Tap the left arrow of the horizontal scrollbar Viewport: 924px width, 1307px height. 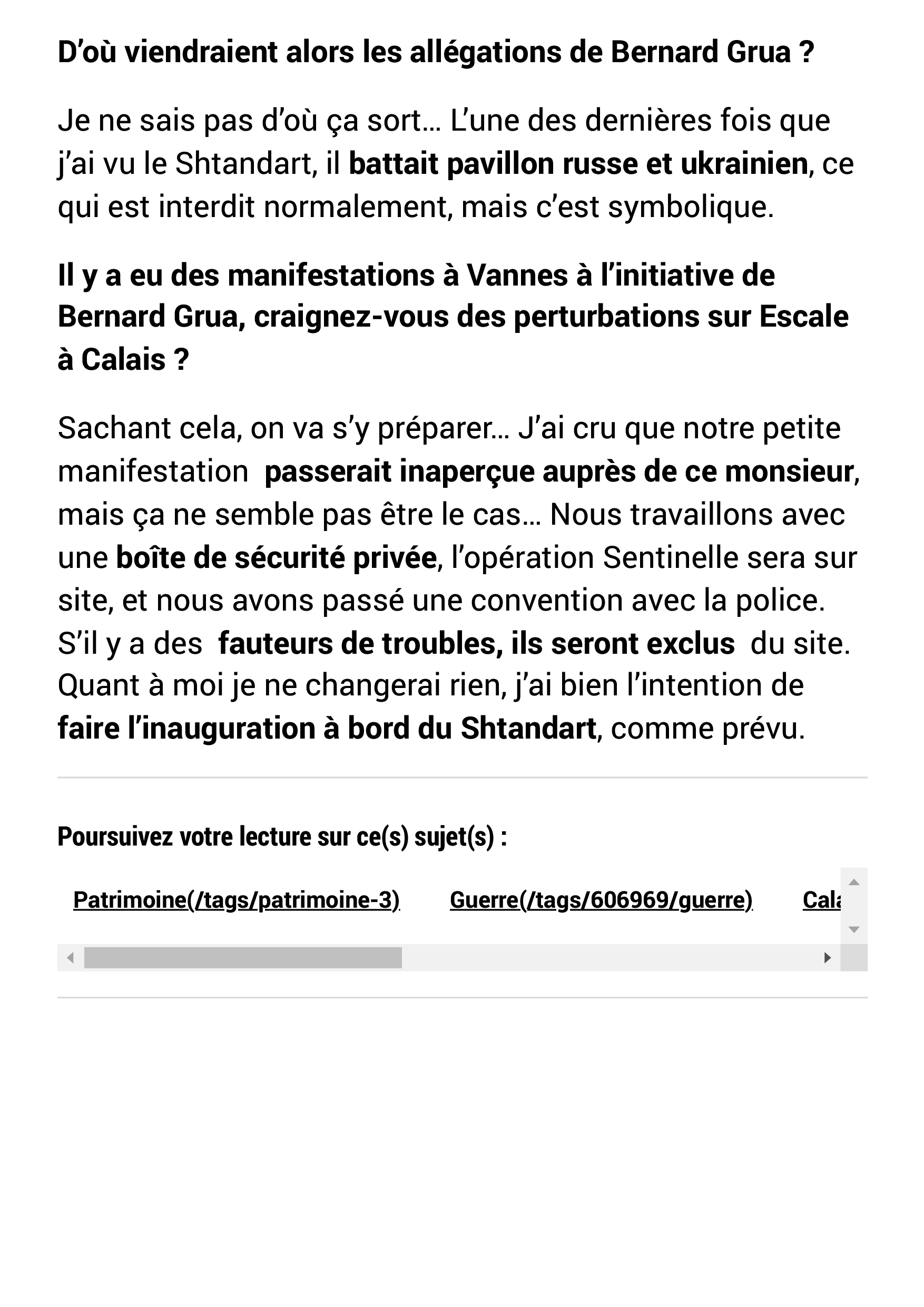(71, 958)
